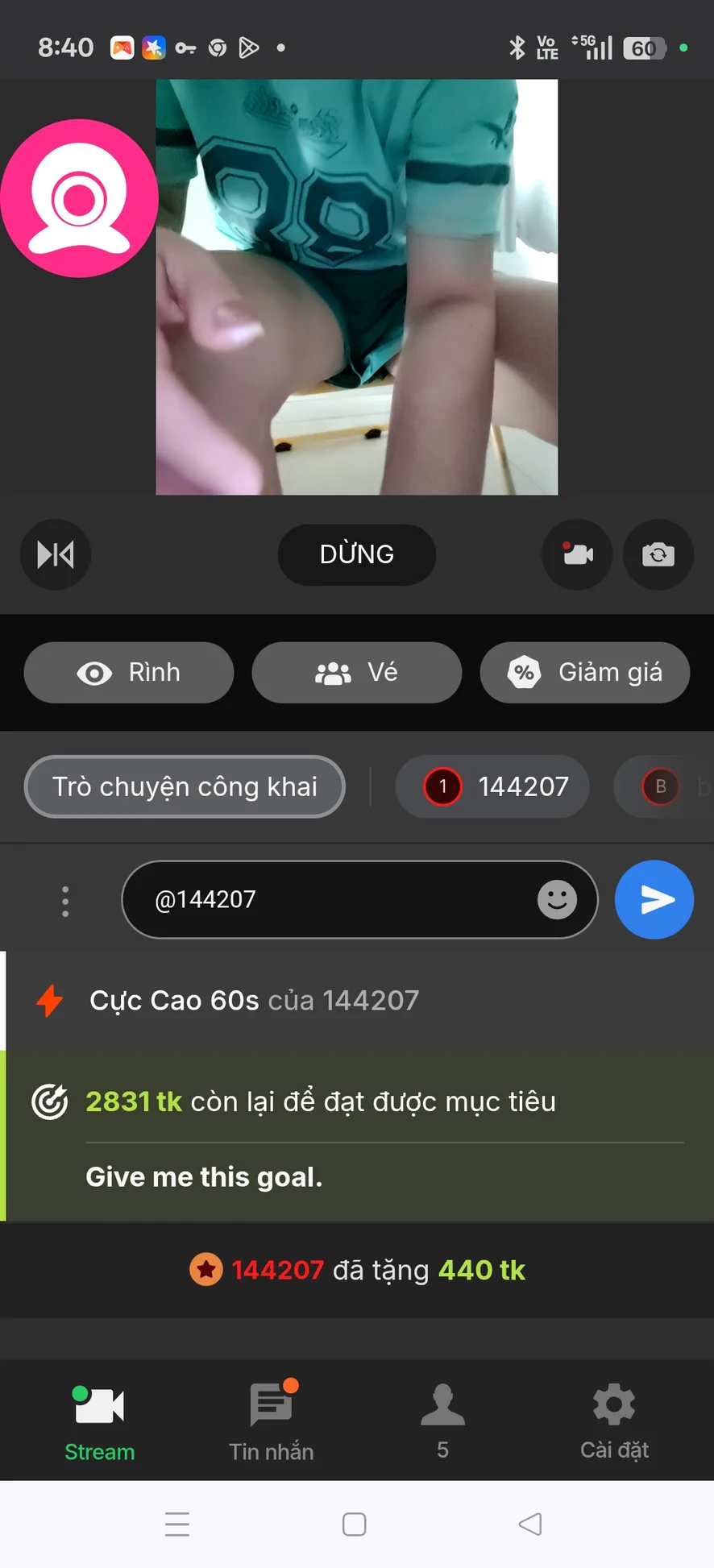The width and height of the screenshot is (714, 1568).
Task: Open the Rình spy option
Action: tap(129, 672)
